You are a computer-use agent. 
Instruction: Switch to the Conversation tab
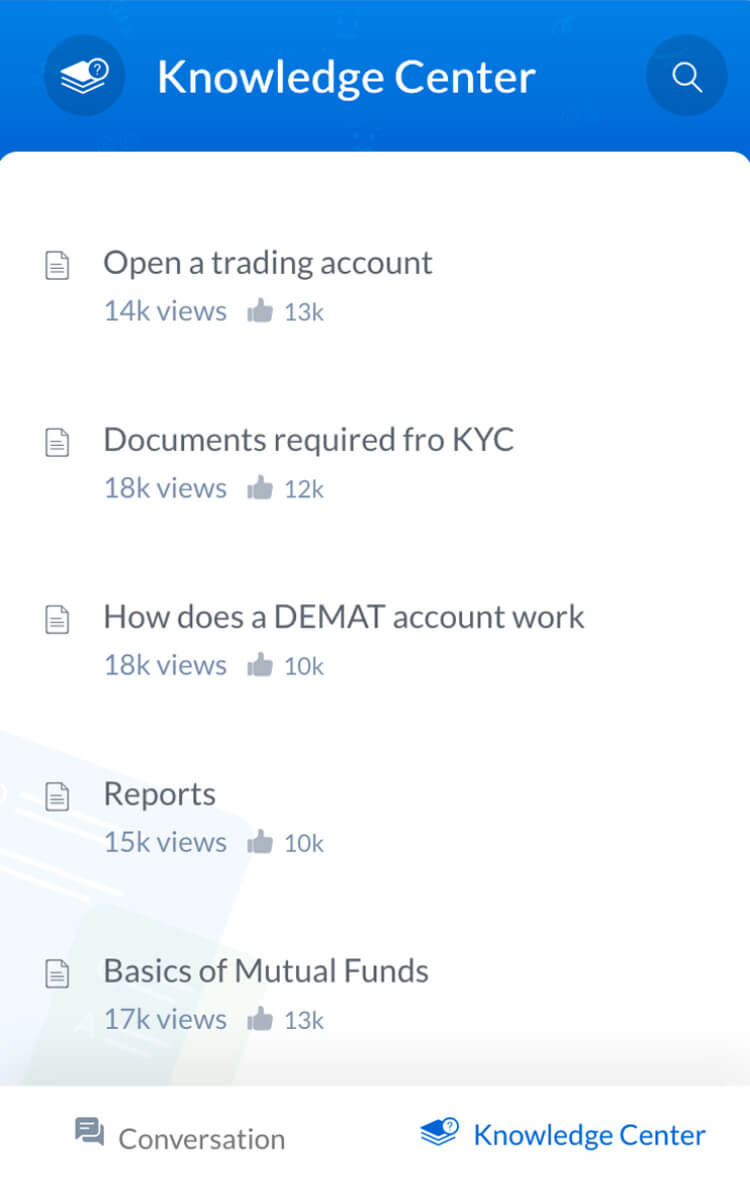pyautogui.click(x=181, y=1137)
